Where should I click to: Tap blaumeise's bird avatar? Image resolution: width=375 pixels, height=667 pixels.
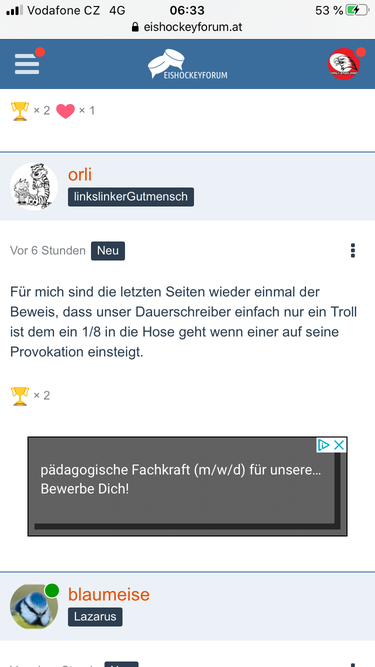pyautogui.click(x=34, y=607)
